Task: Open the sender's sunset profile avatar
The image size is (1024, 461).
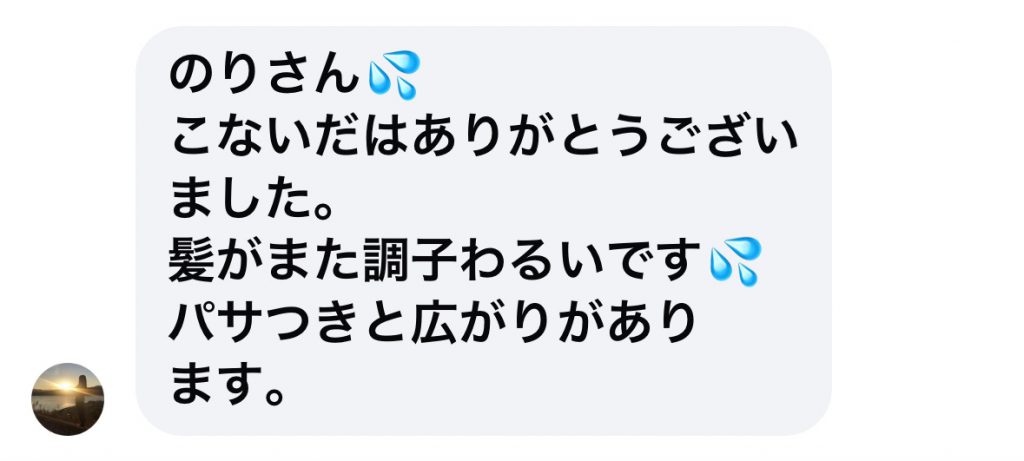Action: point(68,398)
